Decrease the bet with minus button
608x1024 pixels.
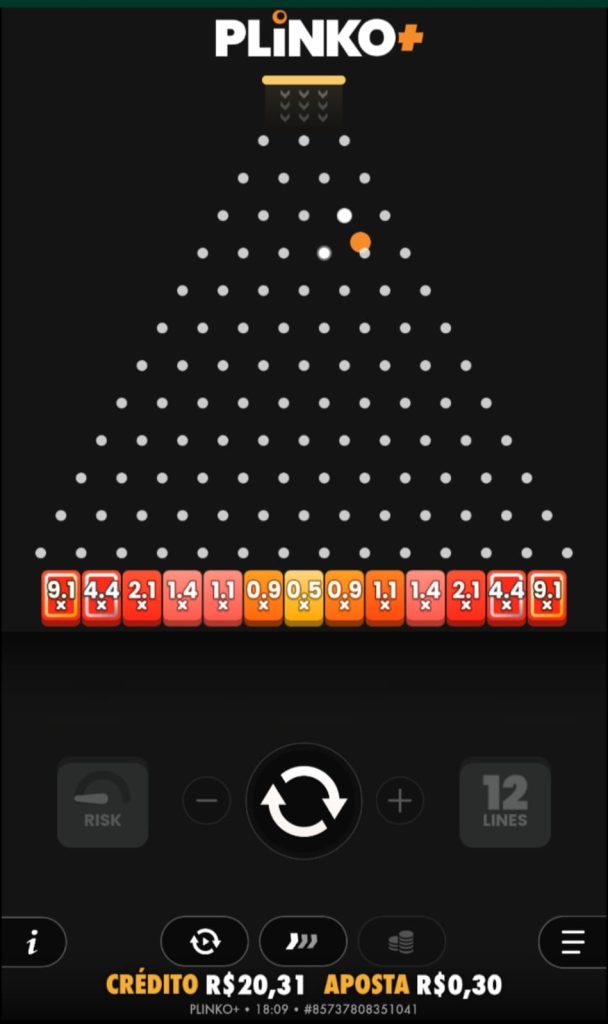(x=207, y=801)
